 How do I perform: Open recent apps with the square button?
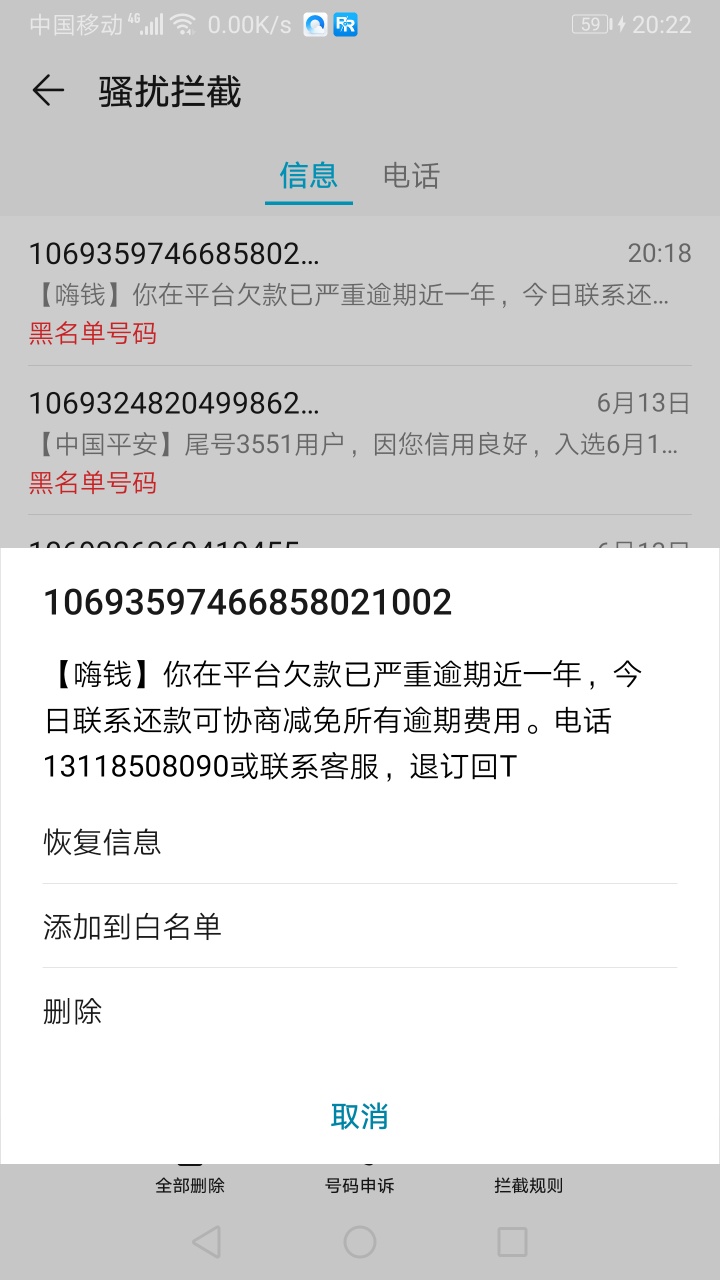pyautogui.click(x=512, y=1242)
